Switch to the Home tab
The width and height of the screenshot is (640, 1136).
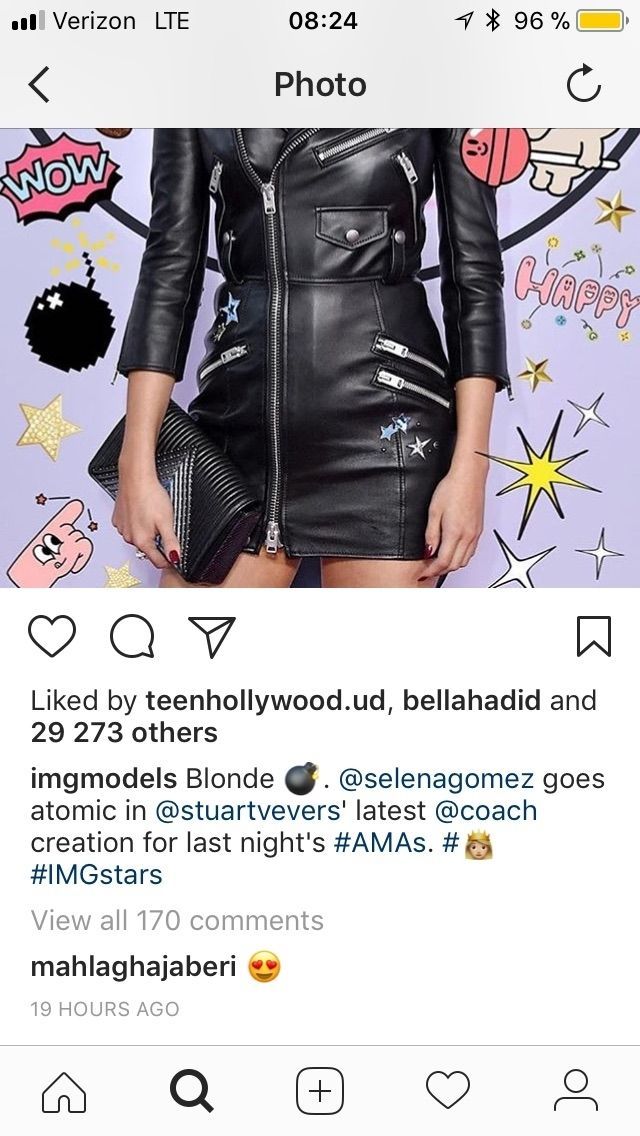[x=64, y=1090]
